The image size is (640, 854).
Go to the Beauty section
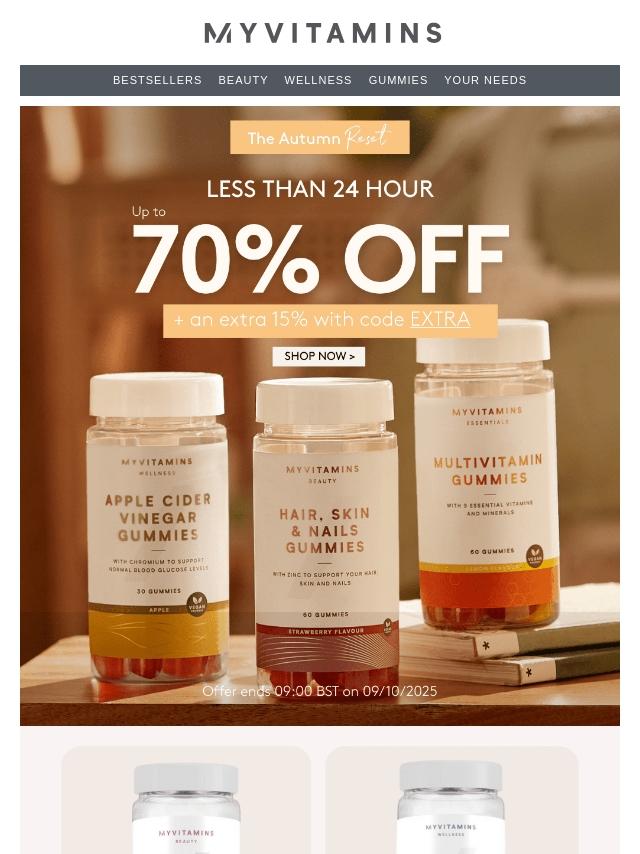[243, 80]
